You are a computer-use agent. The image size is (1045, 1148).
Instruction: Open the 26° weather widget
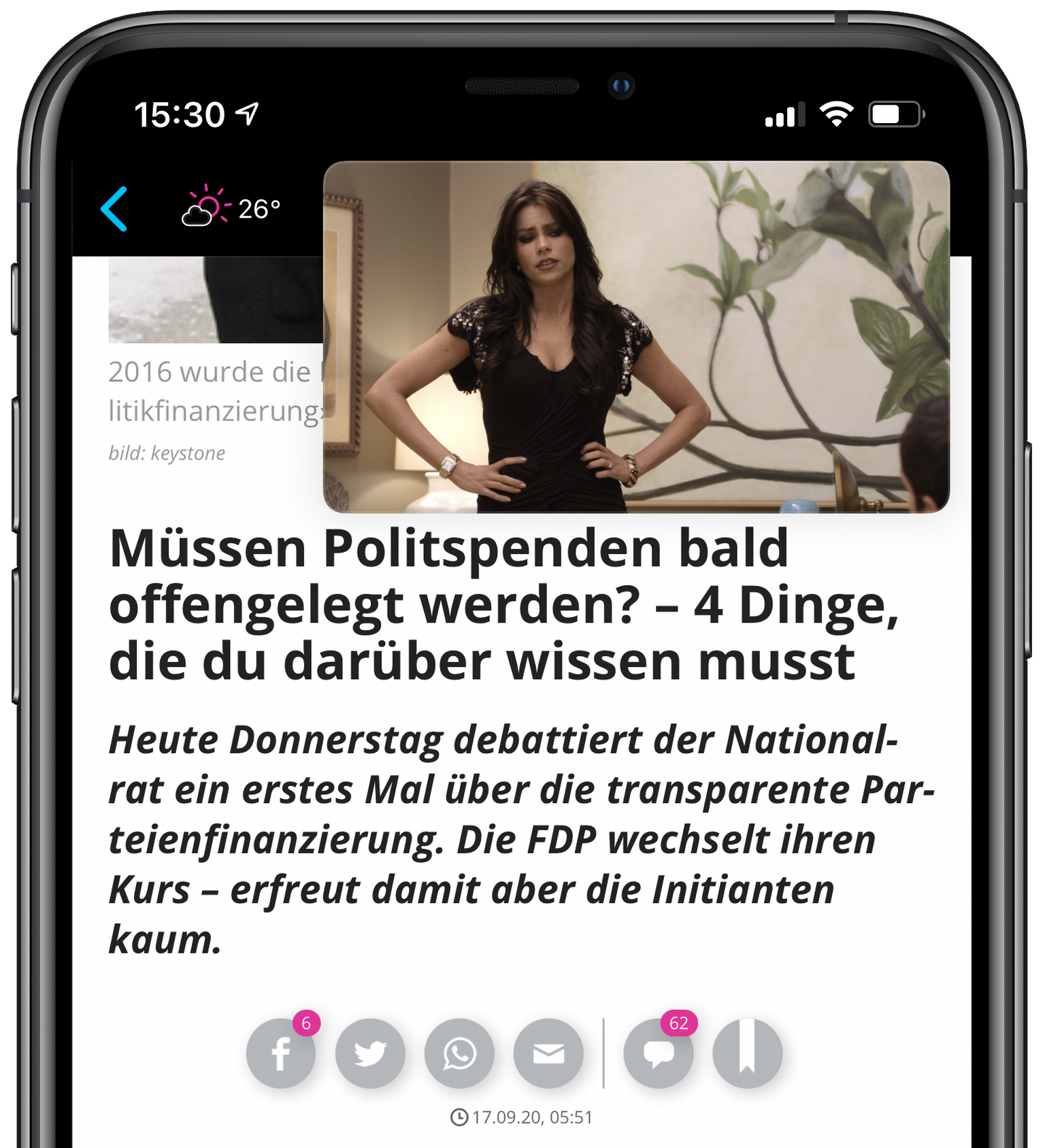(x=231, y=208)
